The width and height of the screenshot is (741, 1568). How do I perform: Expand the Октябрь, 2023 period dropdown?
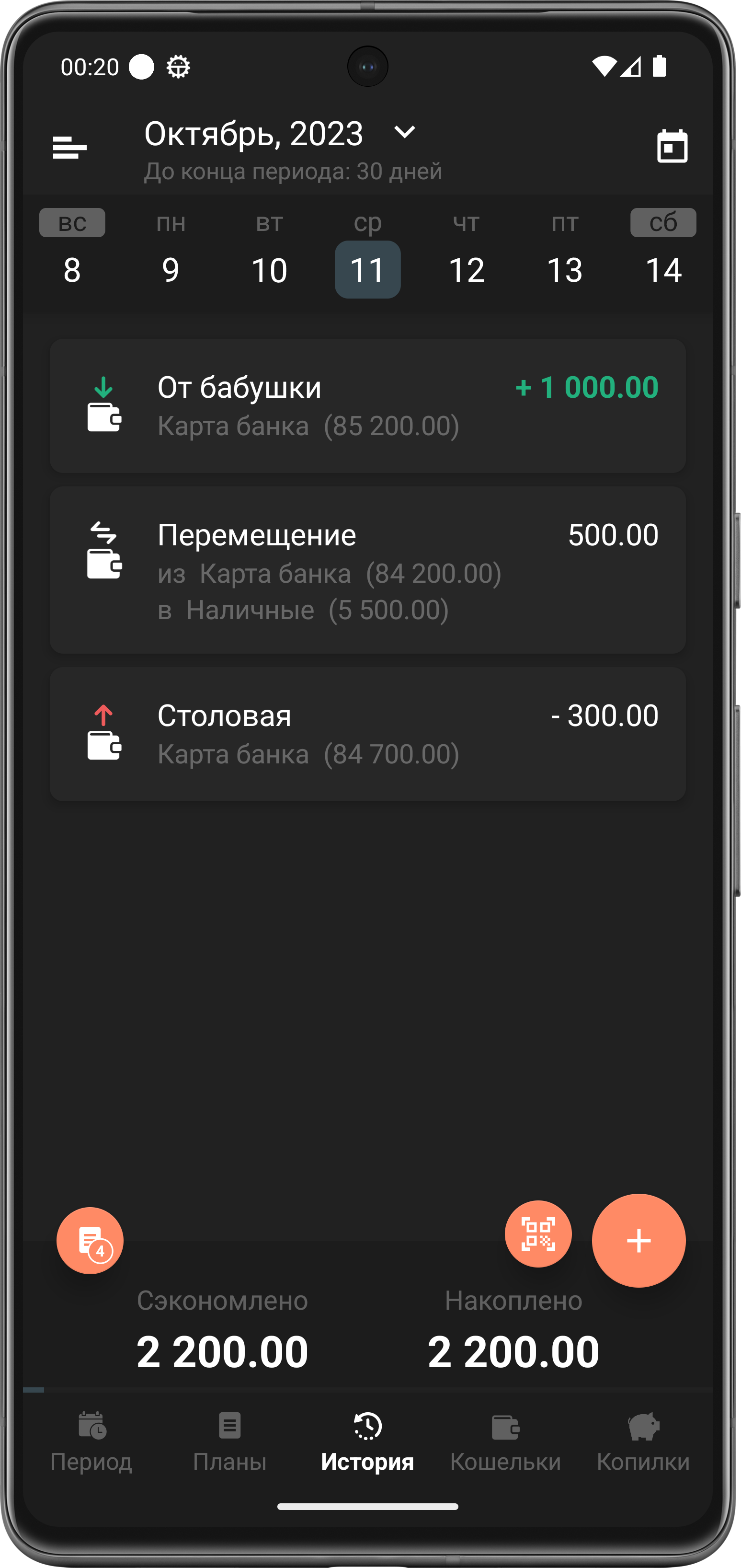click(404, 132)
